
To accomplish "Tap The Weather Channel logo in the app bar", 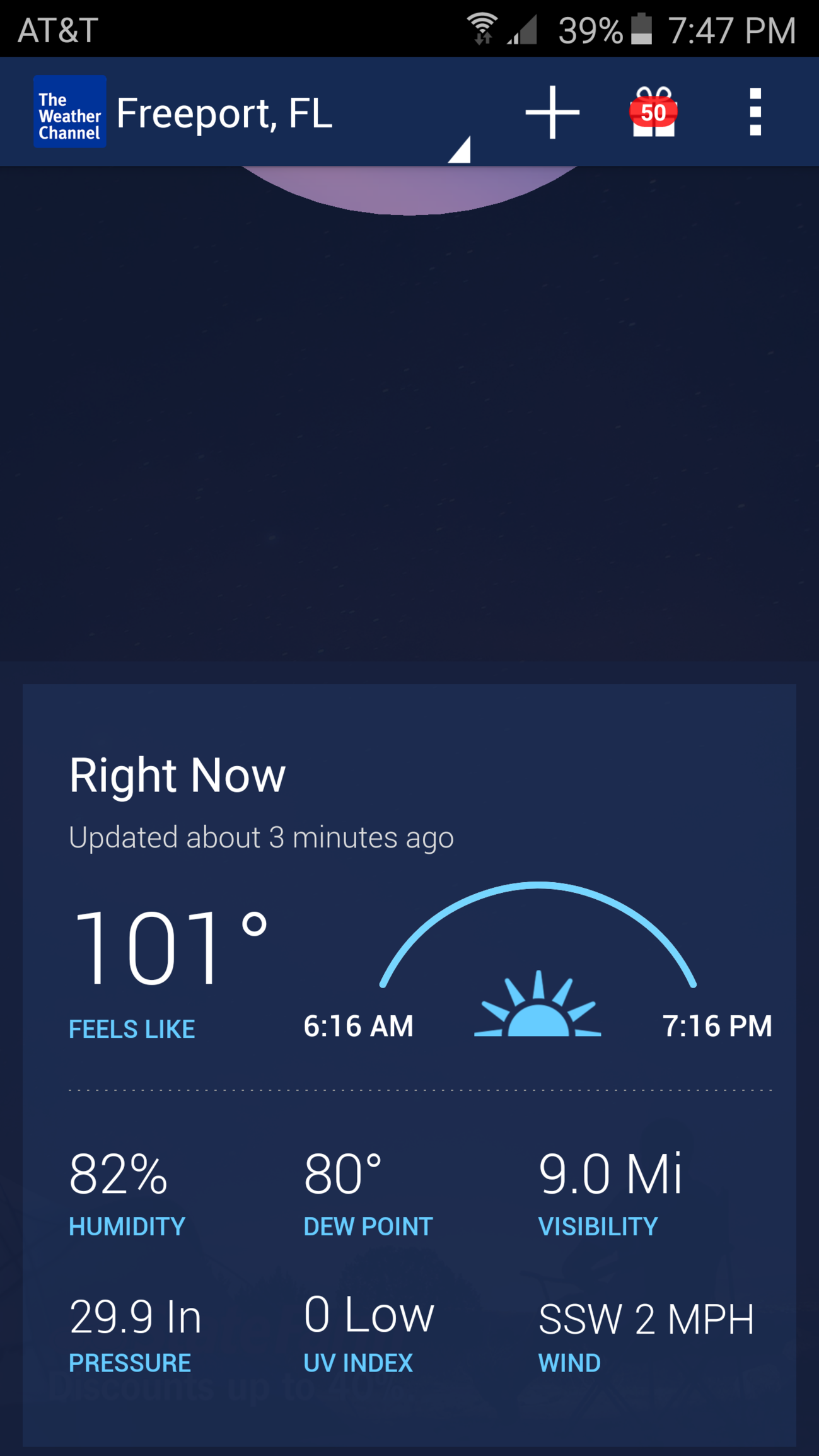I will (x=70, y=112).
